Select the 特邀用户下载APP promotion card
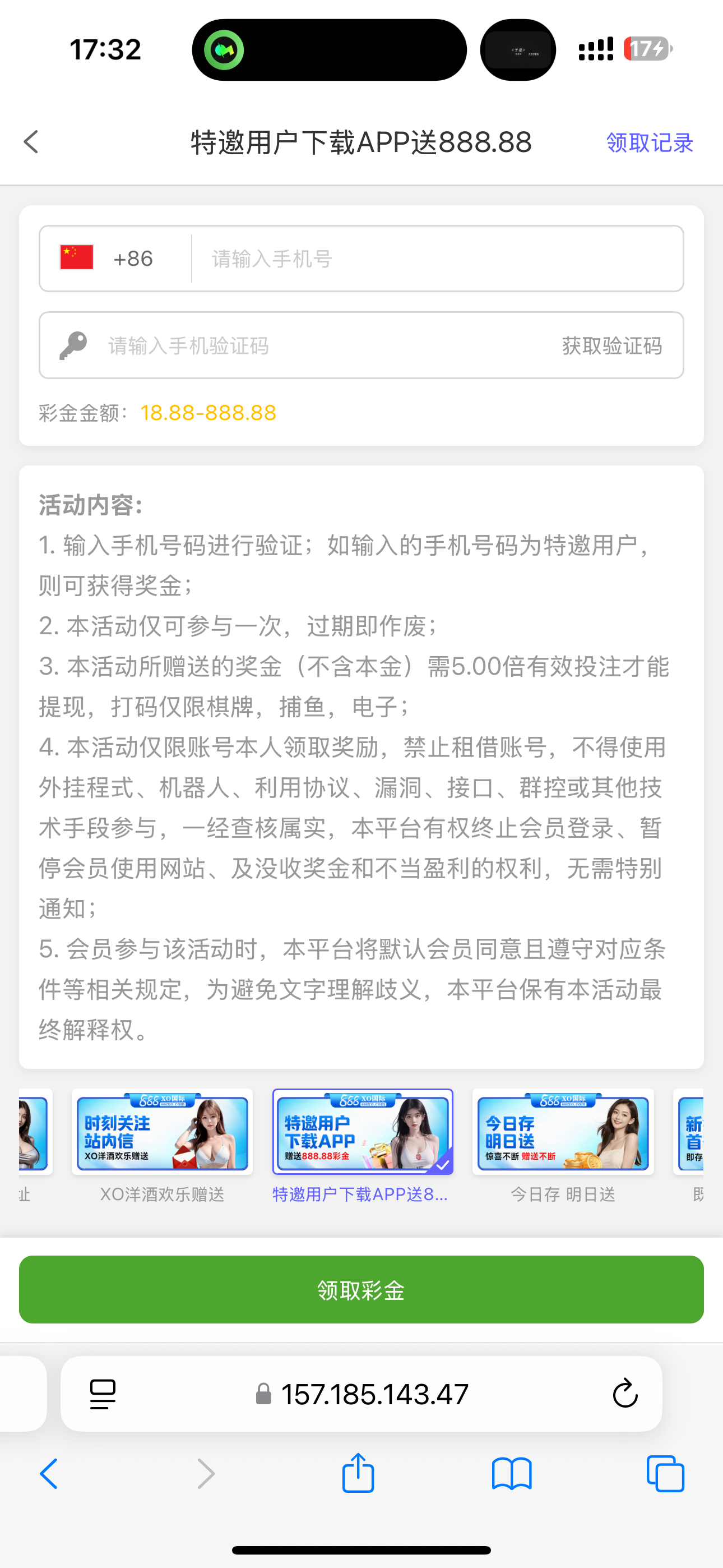The image size is (723, 1568). pyautogui.click(x=363, y=1132)
